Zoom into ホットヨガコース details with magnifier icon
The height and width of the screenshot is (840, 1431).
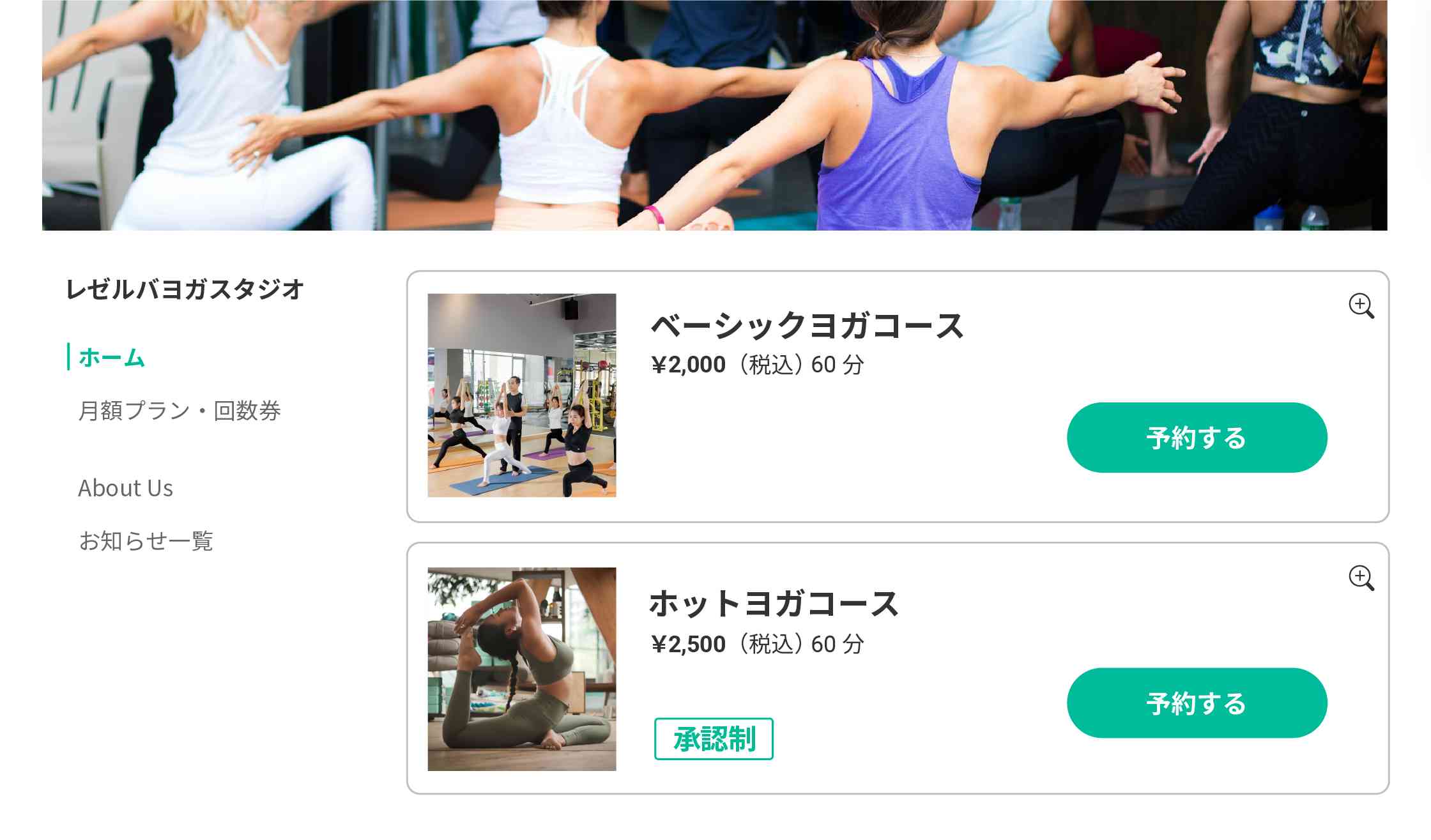1361,577
